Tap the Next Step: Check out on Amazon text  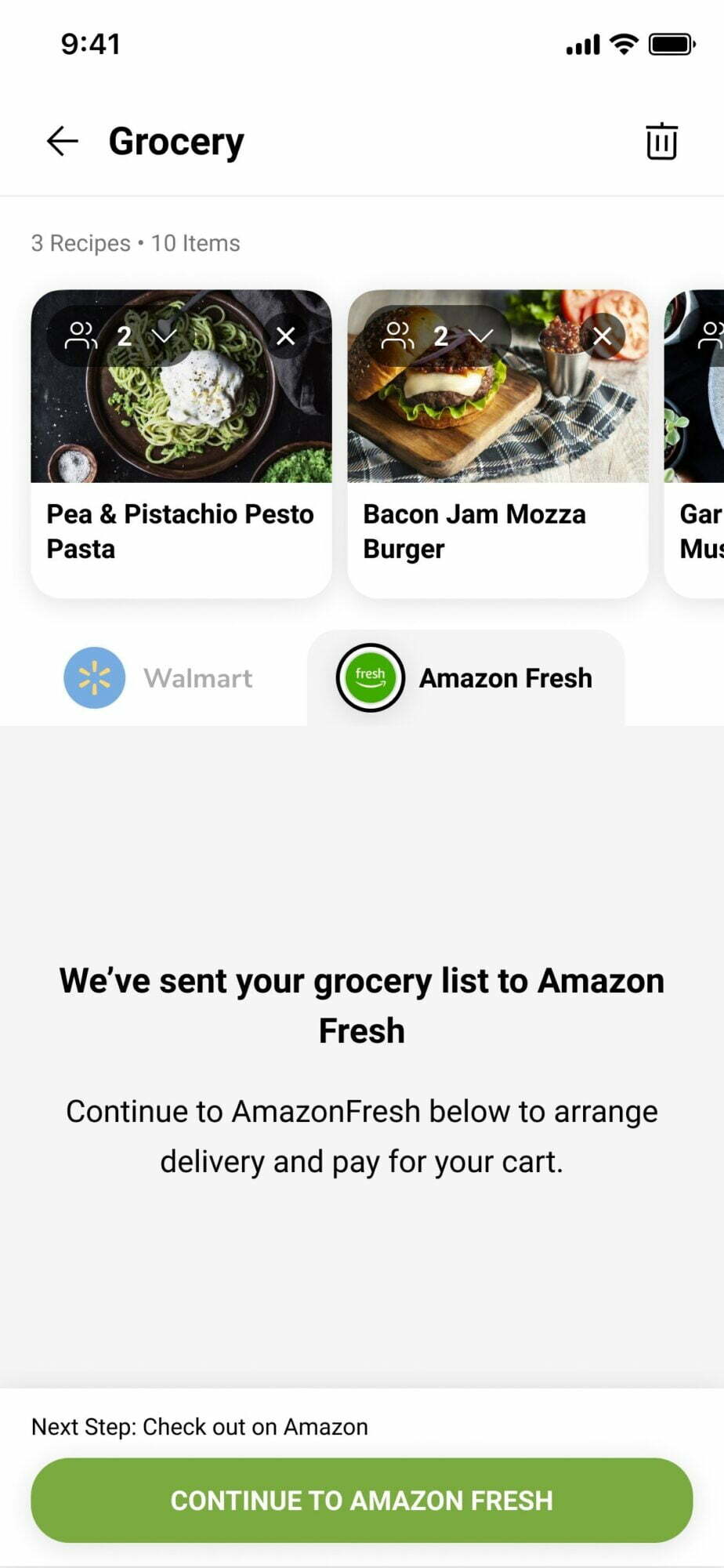(198, 1426)
